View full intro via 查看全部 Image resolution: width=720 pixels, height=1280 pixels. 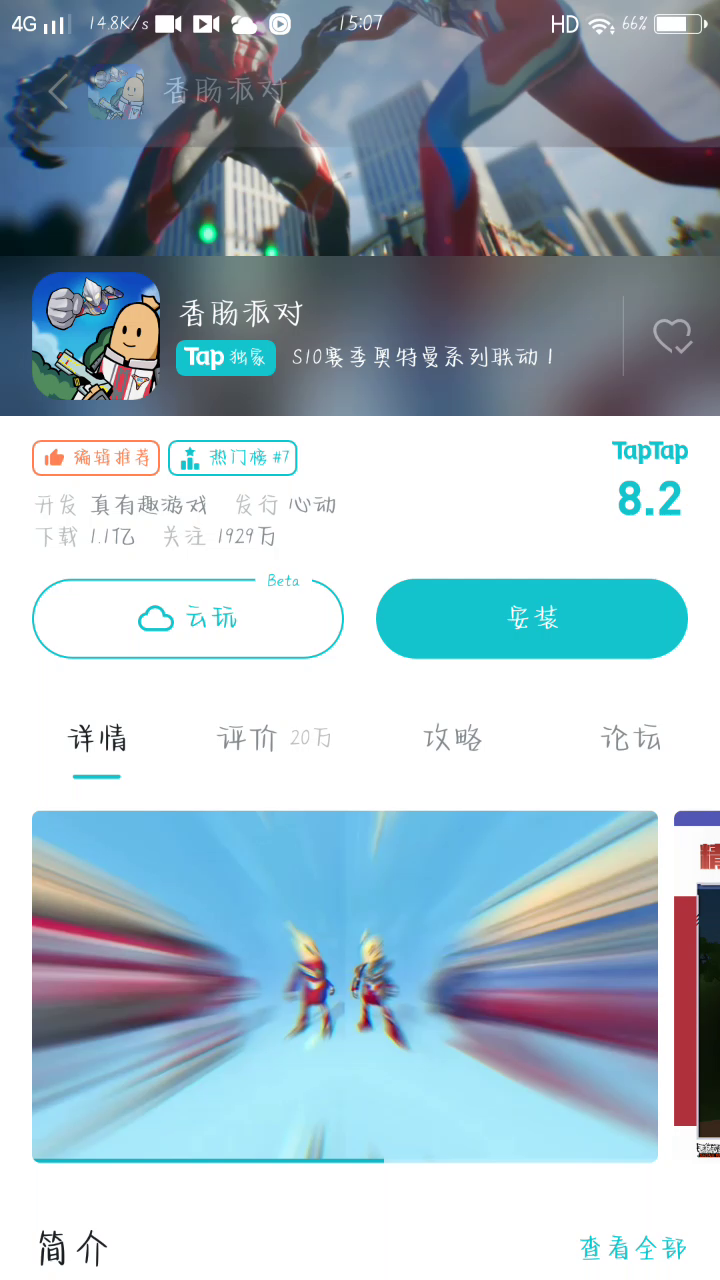pyautogui.click(x=632, y=1248)
